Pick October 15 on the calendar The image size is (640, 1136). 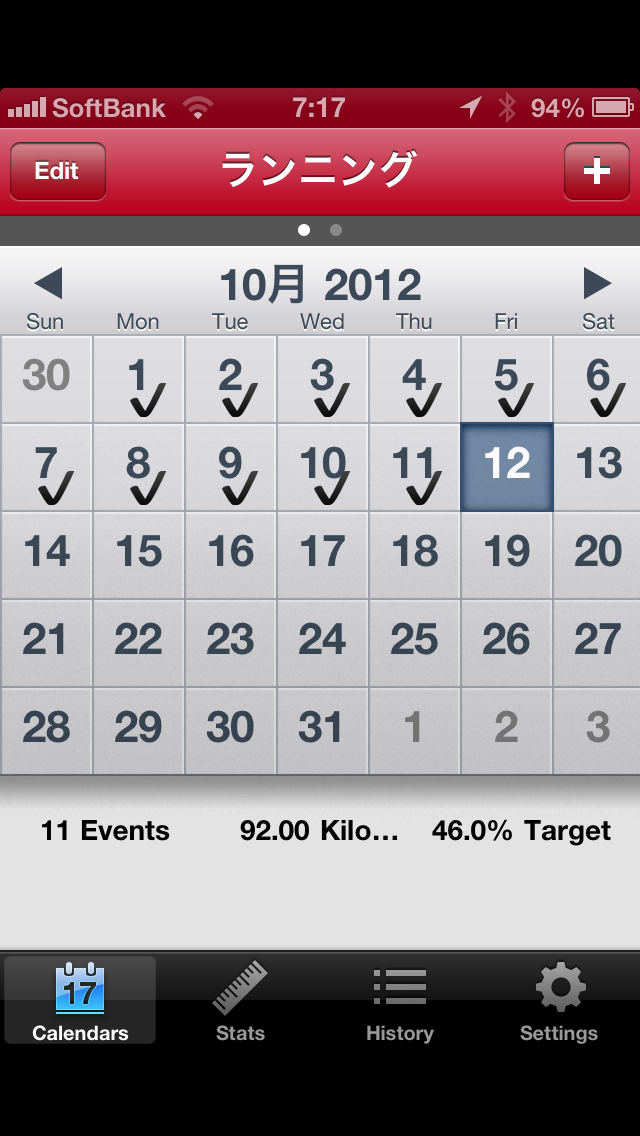[x=138, y=554]
